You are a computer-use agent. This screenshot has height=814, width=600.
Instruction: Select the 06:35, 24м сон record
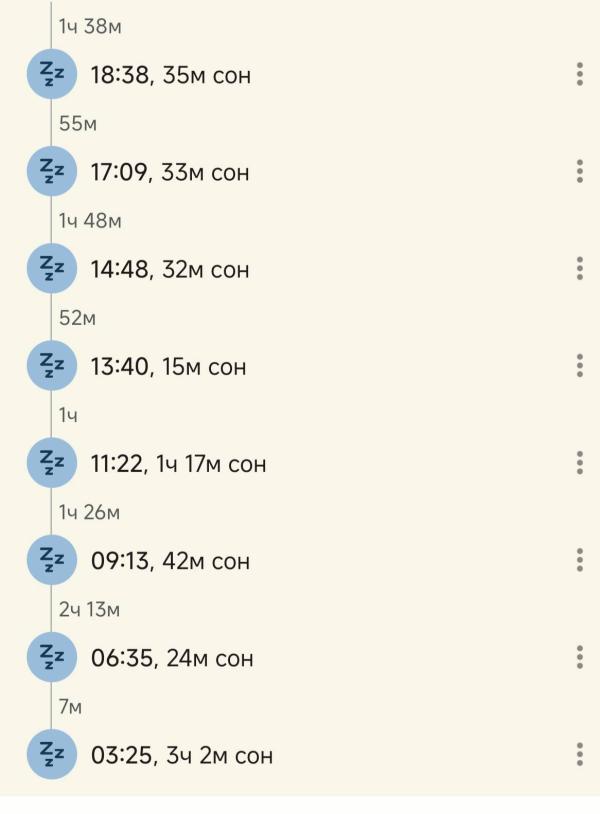172,658
